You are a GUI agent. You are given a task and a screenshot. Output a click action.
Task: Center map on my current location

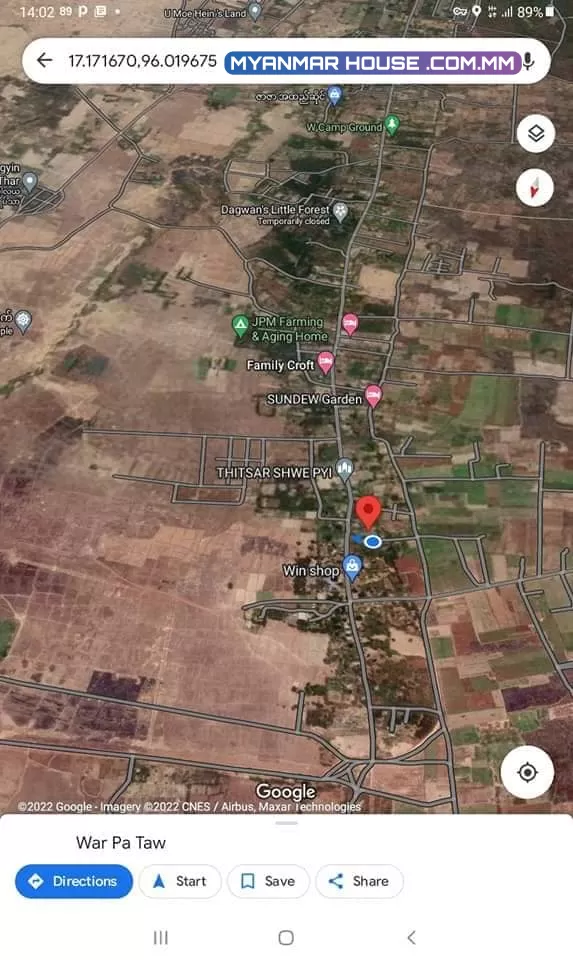[527, 773]
